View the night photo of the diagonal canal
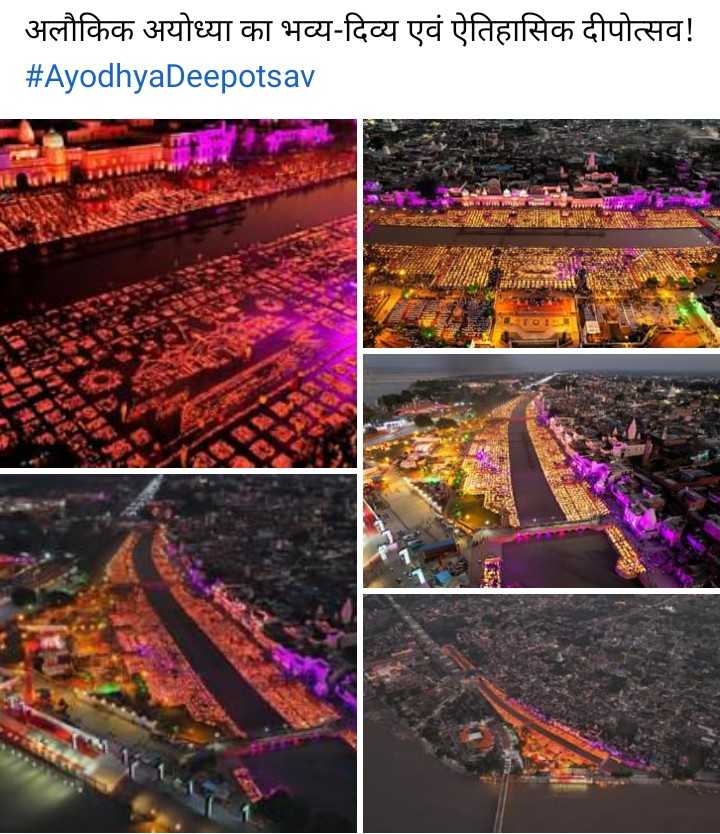Viewport: 720px width, 834px height. tap(178, 653)
